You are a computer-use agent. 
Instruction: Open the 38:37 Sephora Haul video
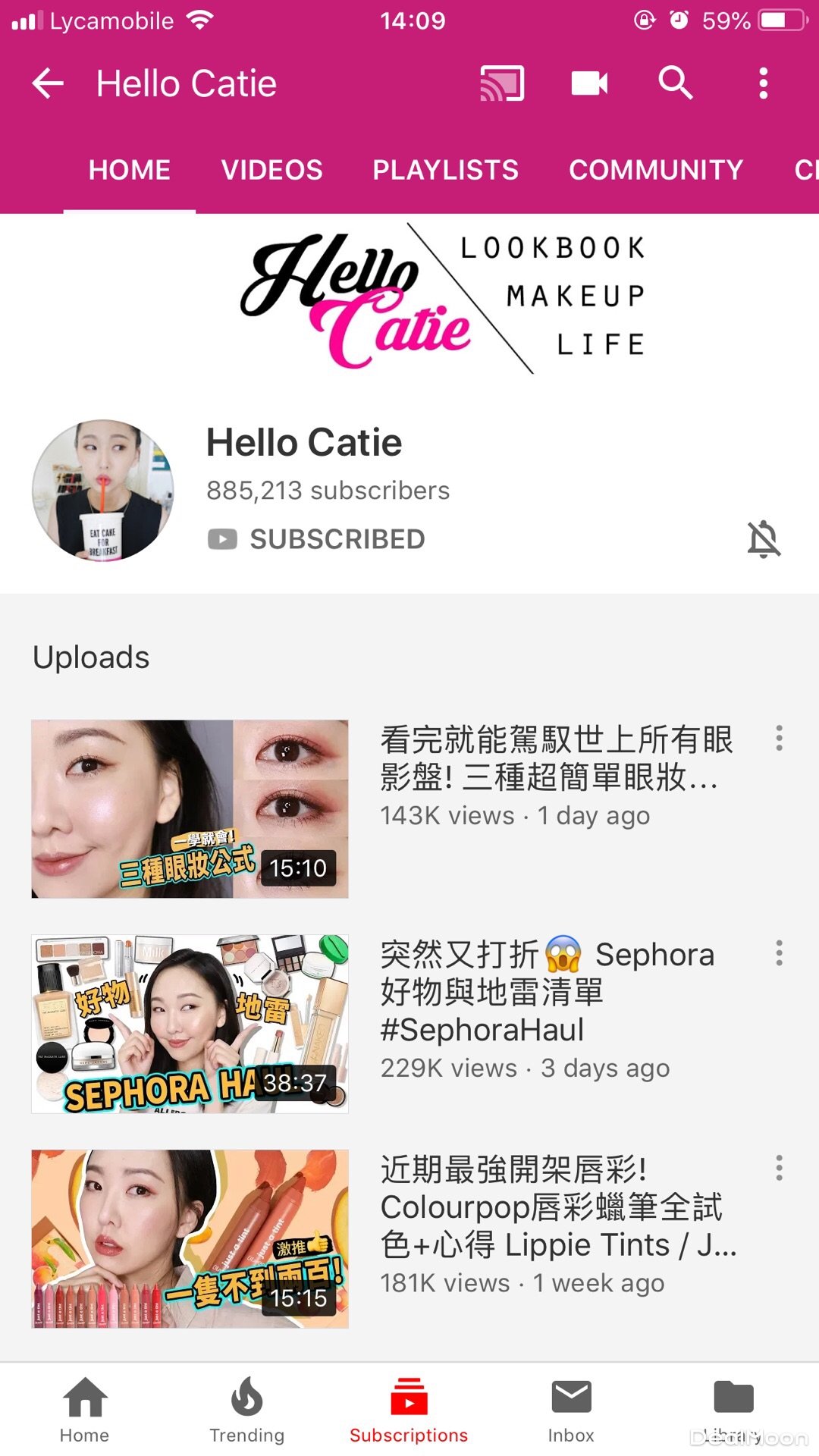pyautogui.click(x=190, y=1024)
